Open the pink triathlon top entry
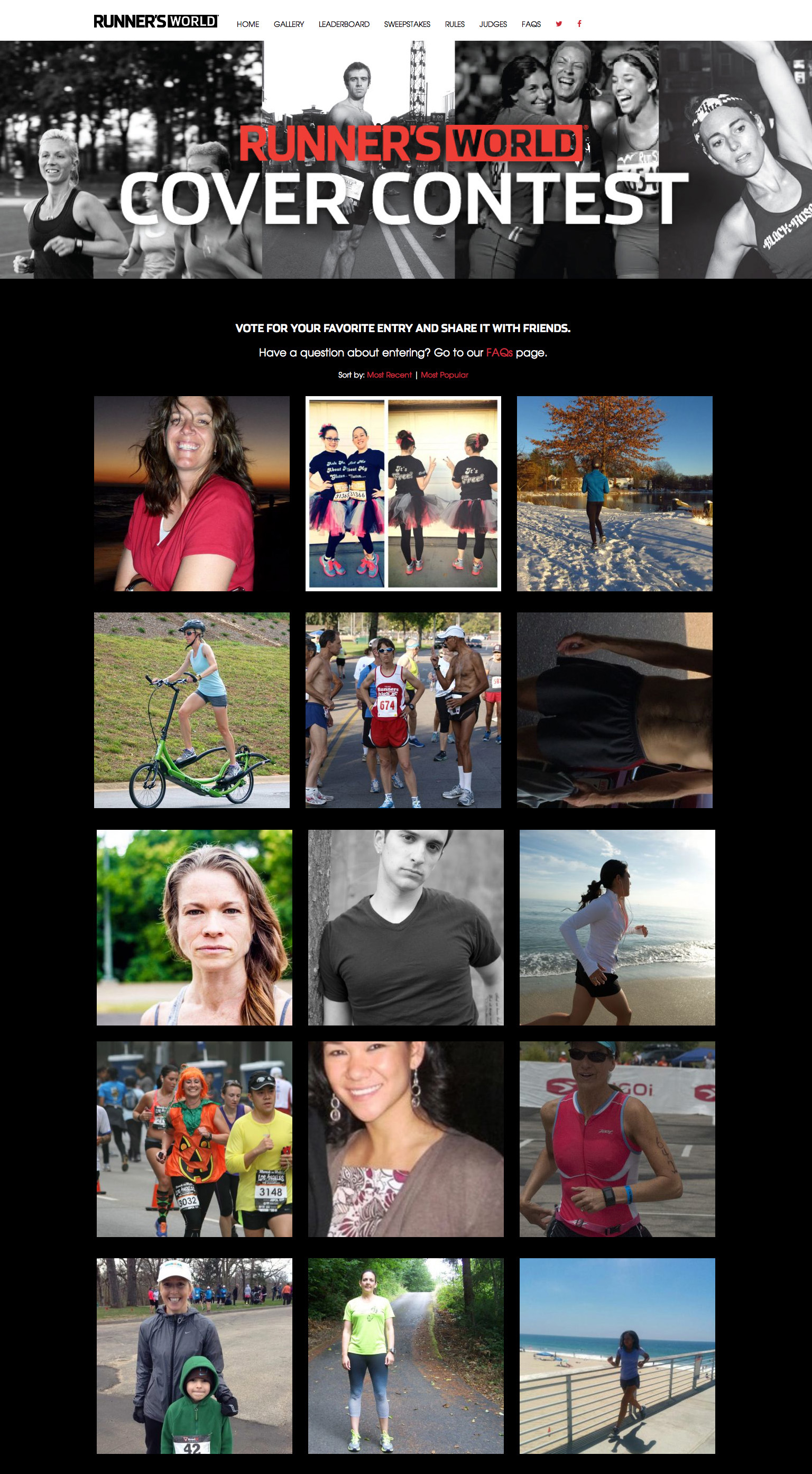 click(x=617, y=1139)
